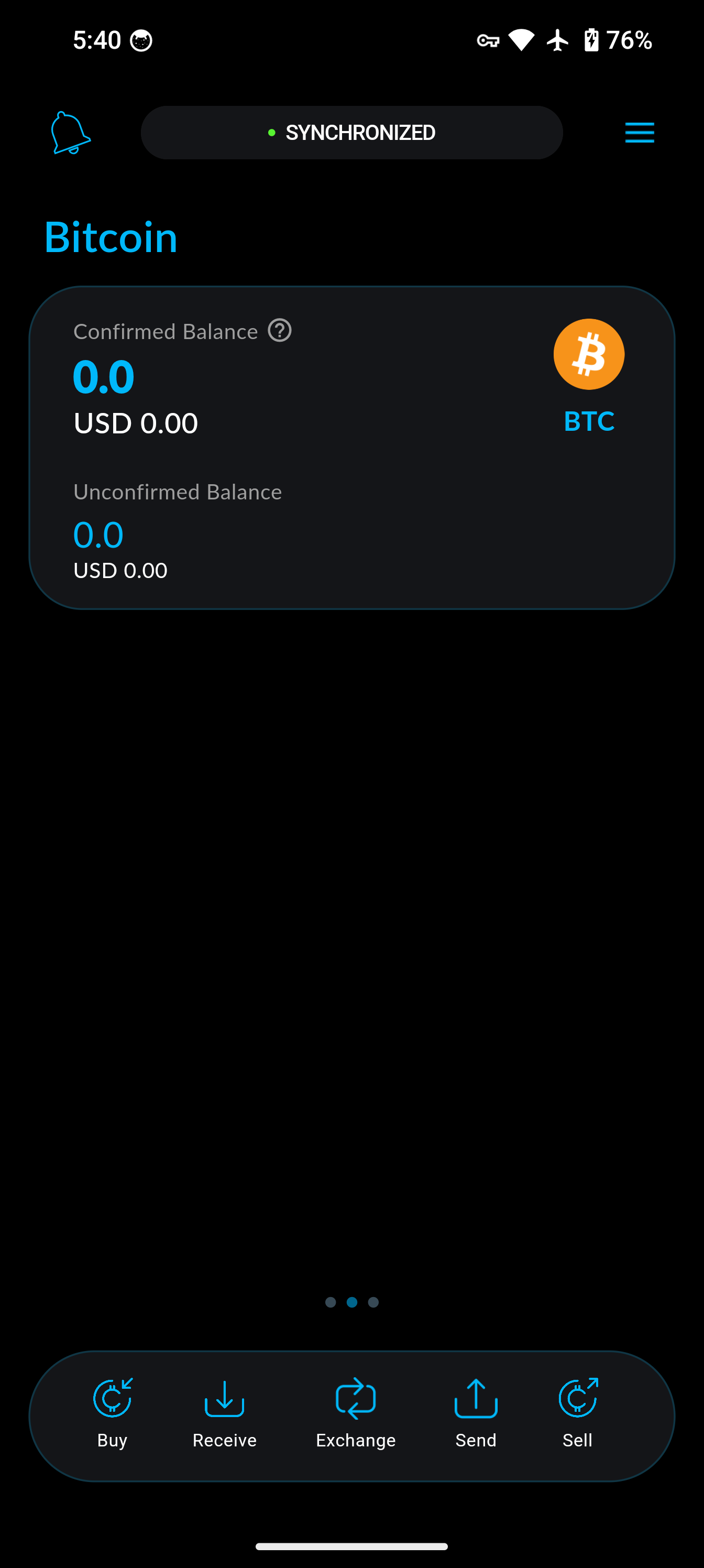Open the hamburger menu
The height and width of the screenshot is (1568, 704).
(x=639, y=133)
